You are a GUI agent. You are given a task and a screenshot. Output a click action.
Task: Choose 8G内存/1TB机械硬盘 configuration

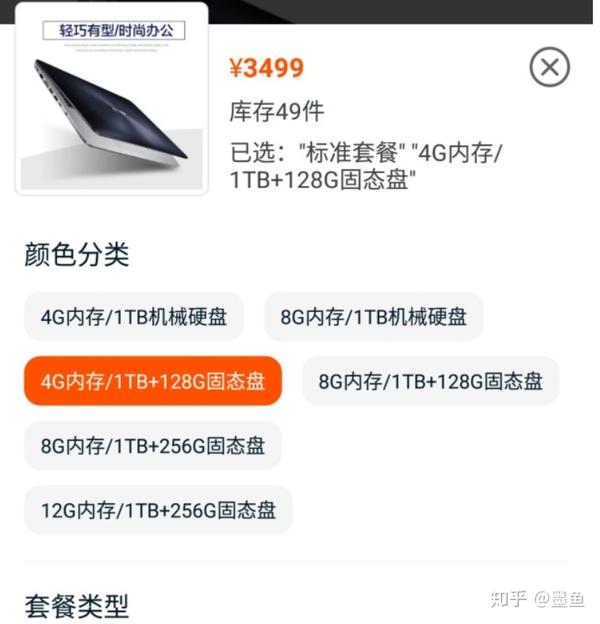click(373, 317)
